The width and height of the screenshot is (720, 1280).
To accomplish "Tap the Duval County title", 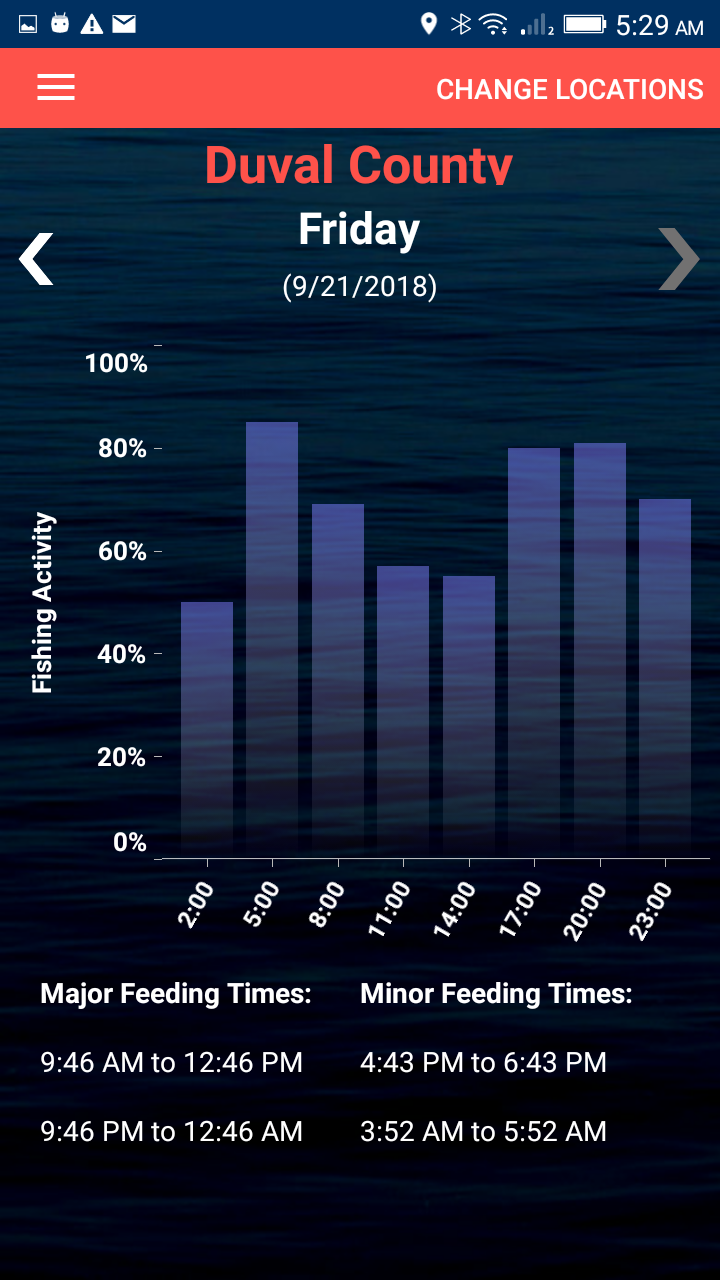I will pos(357,164).
